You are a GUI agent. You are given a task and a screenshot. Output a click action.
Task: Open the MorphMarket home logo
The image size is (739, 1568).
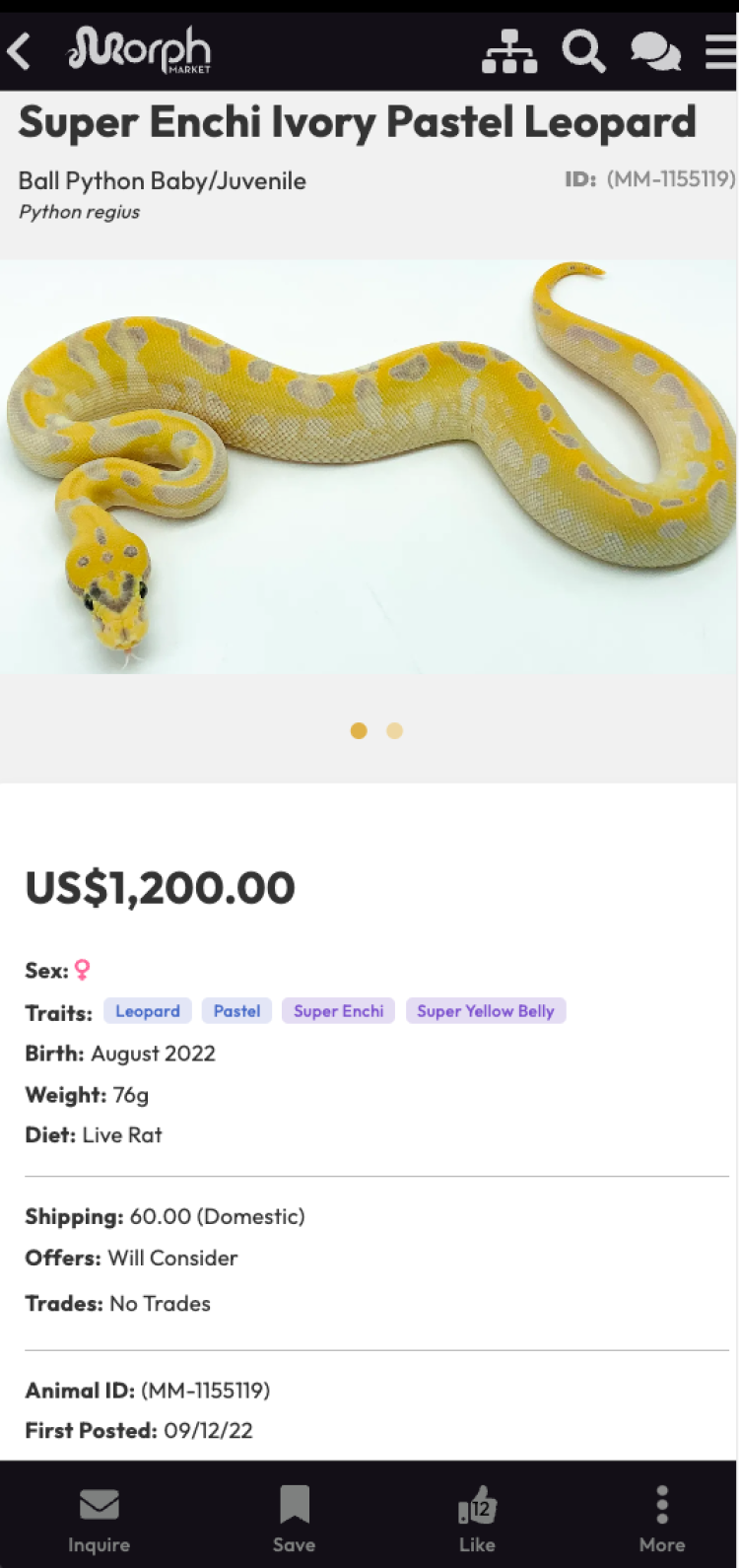139,51
